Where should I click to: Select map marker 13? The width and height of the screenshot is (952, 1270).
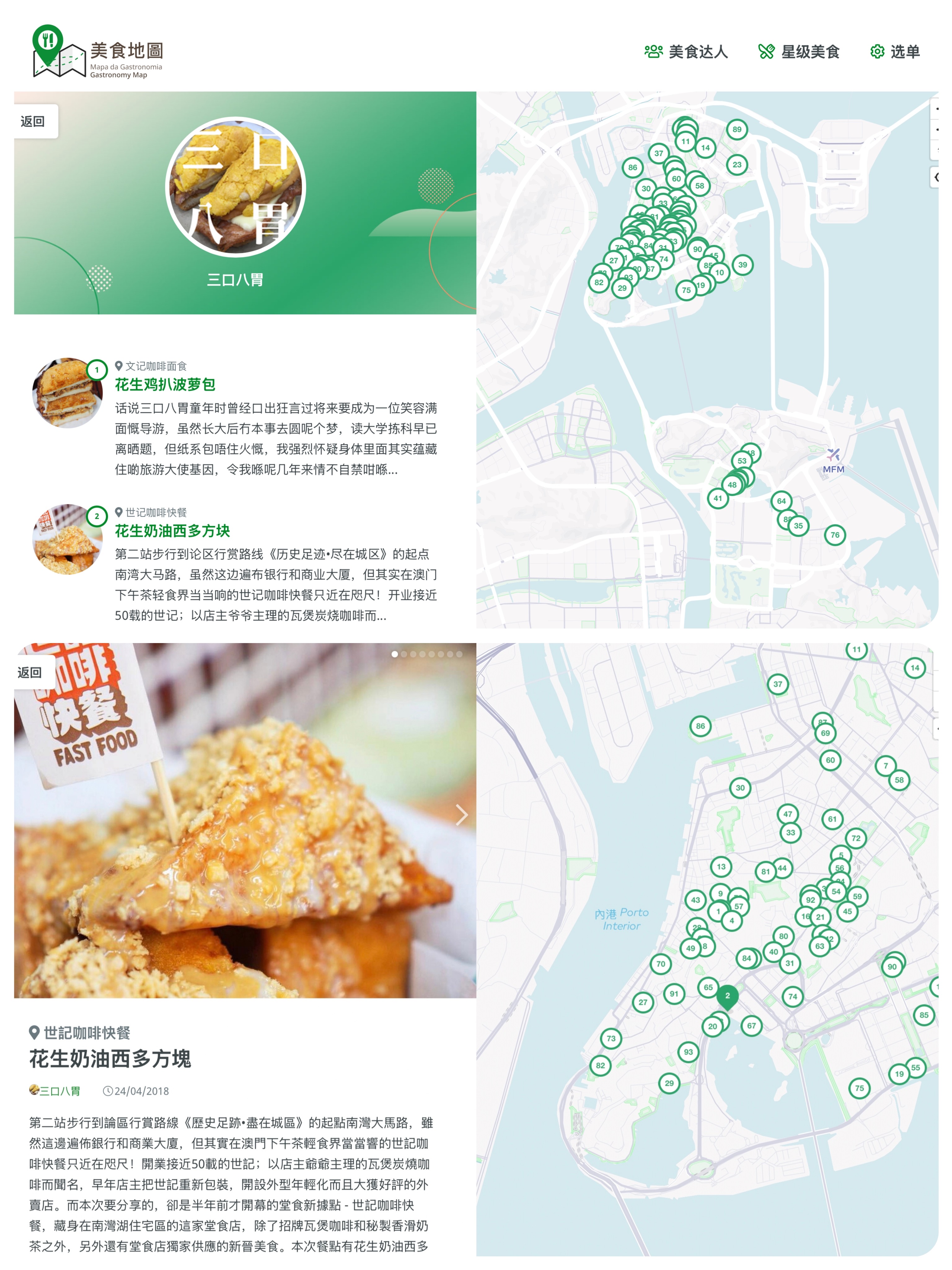(x=721, y=867)
